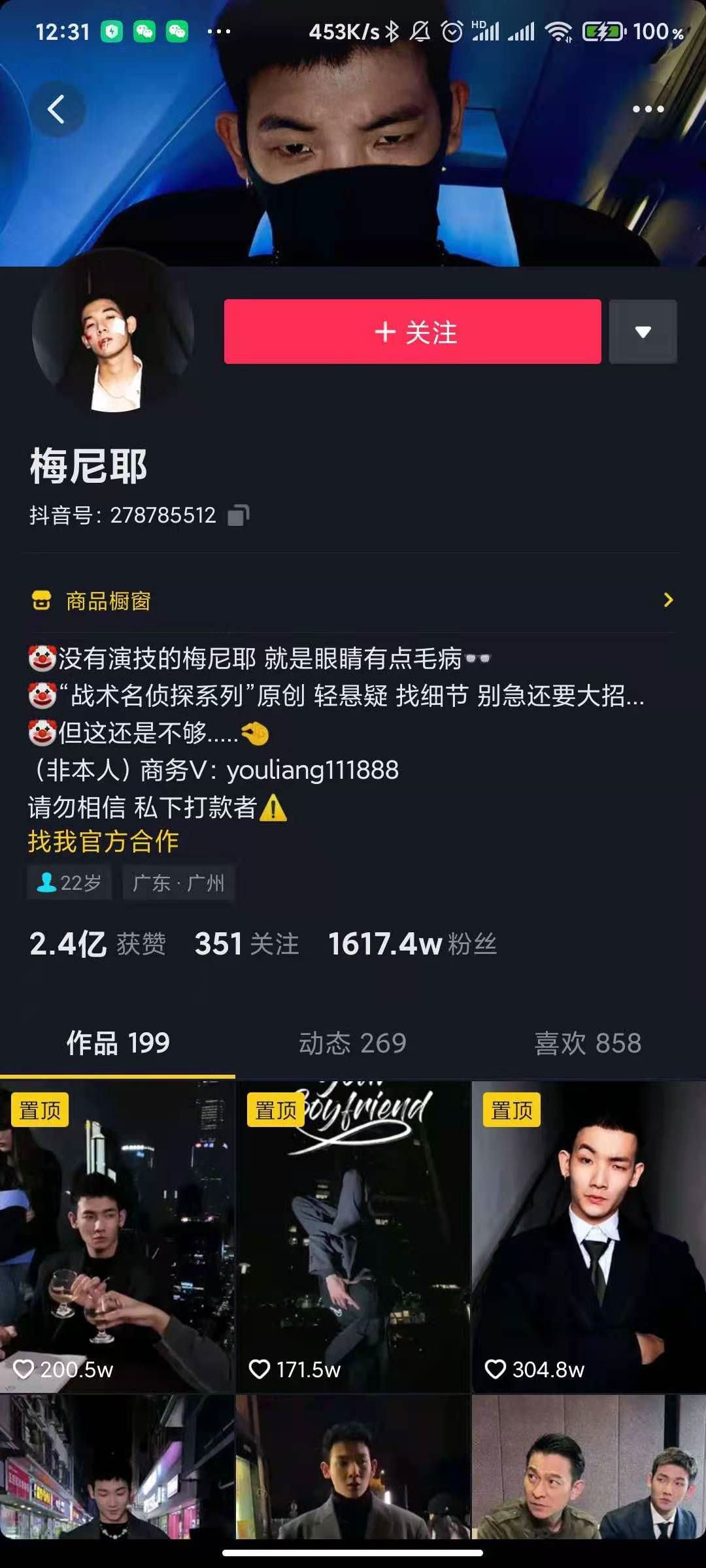The width and height of the screenshot is (706, 1568).
Task: View the 351 关注 following list
Action: [246, 944]
